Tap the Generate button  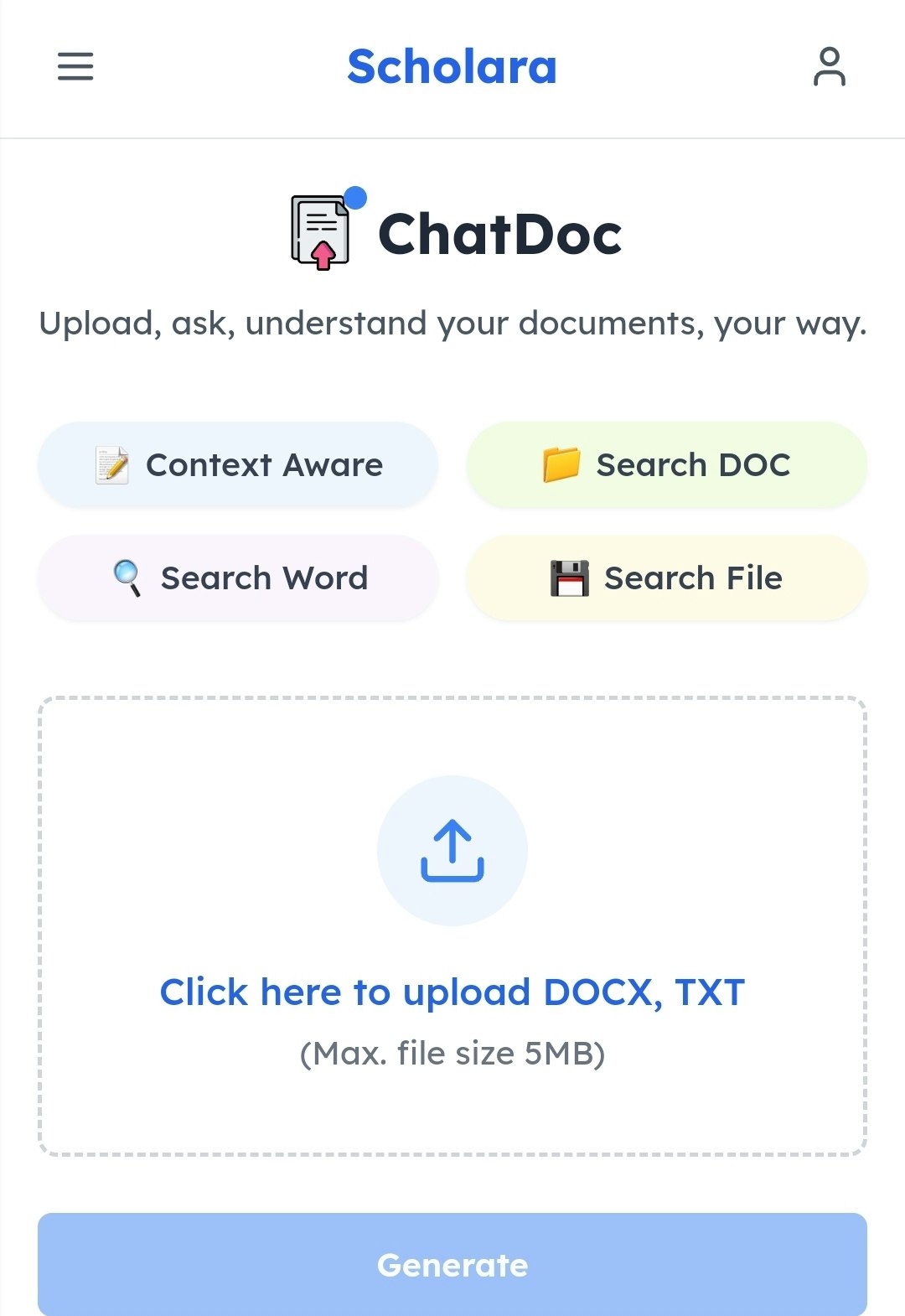coord(452,1264)
